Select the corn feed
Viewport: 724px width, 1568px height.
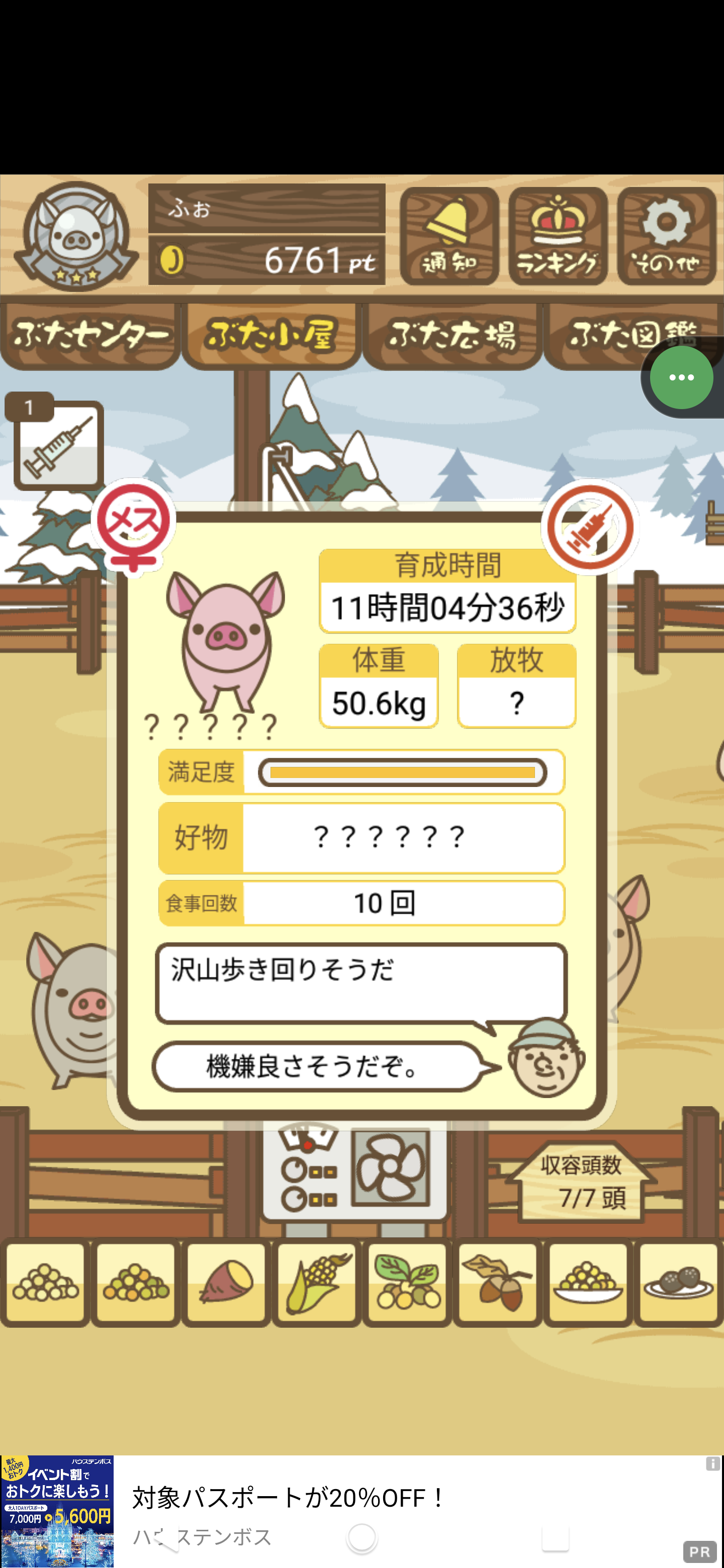point(317,1283)
